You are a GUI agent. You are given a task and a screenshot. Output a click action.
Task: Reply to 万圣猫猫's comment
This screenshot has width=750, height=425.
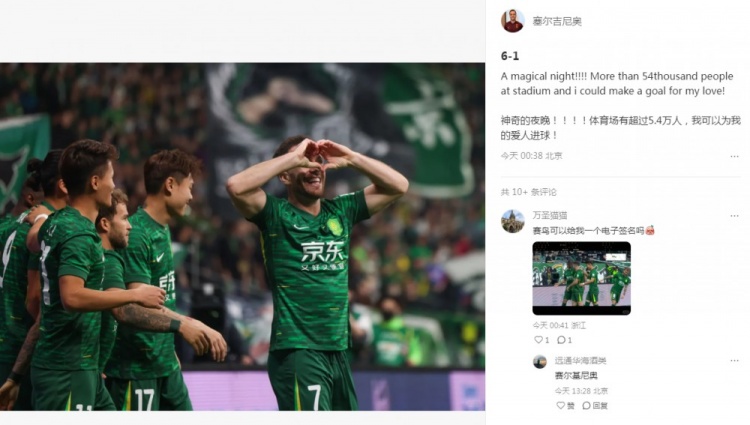564,340
